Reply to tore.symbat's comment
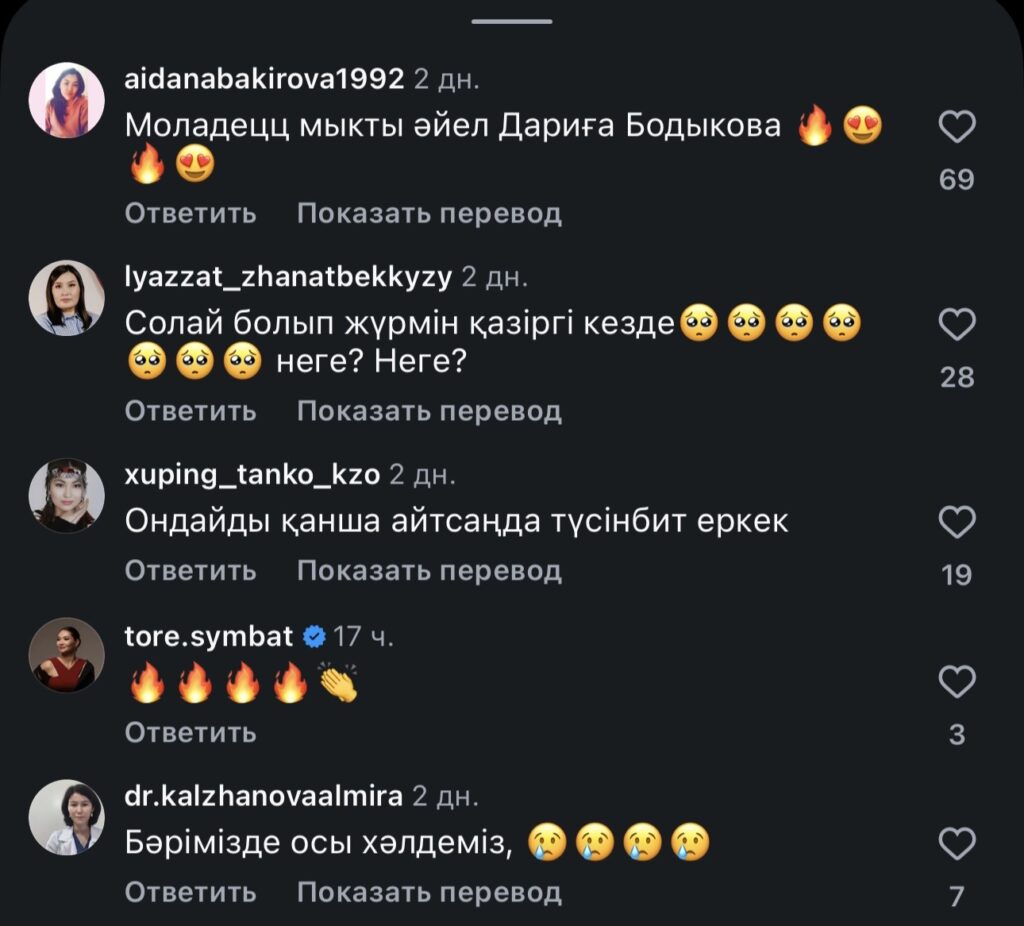This screenshot has width=1024, height=926. [190, 732]
